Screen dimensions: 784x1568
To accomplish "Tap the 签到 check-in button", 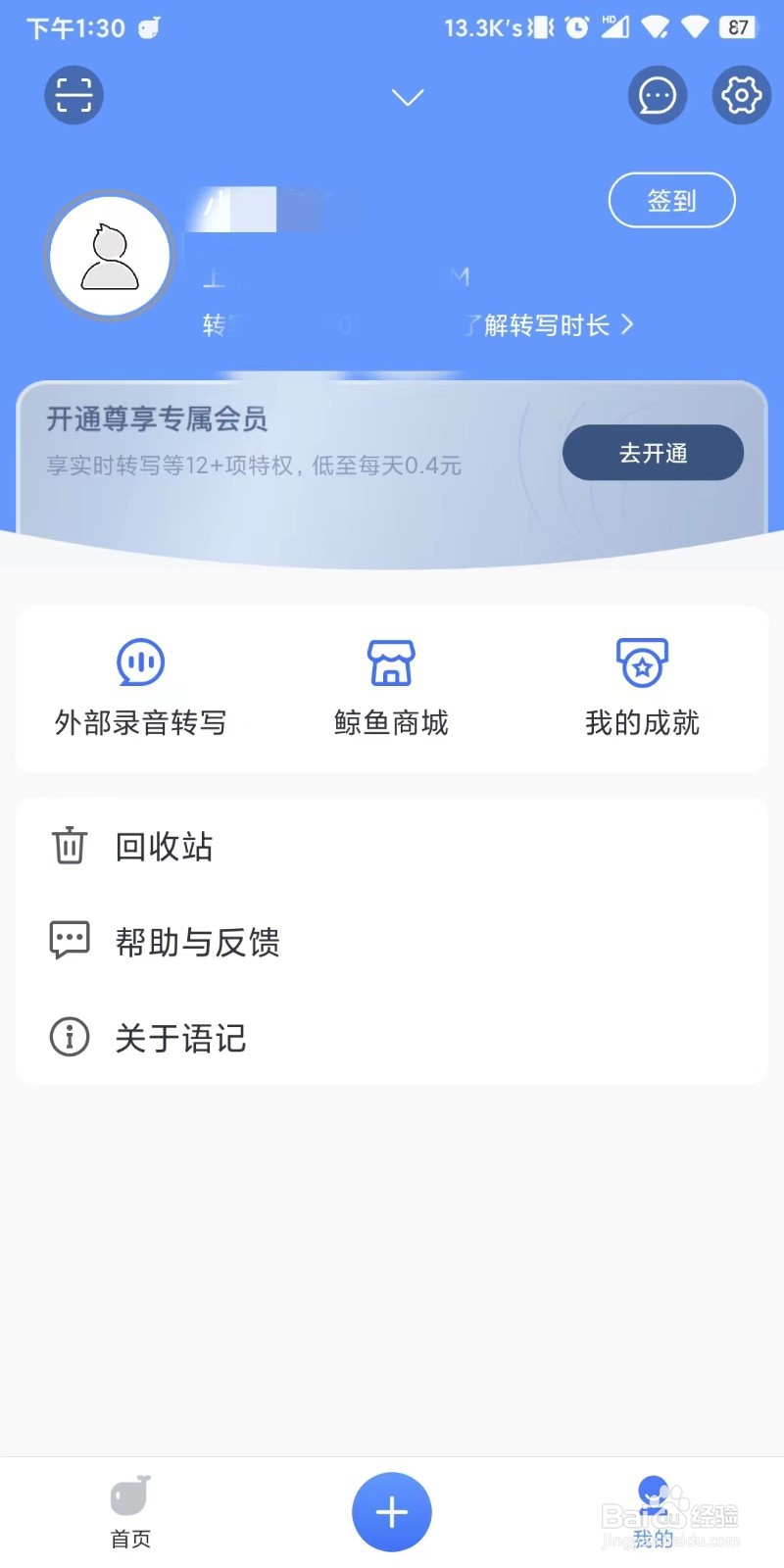I will 671,201.
